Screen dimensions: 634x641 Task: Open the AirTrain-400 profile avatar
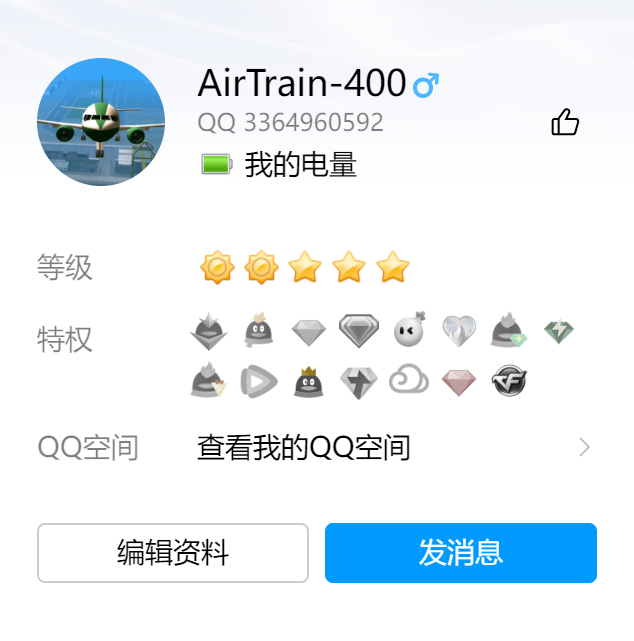click(x=101, y=122)
